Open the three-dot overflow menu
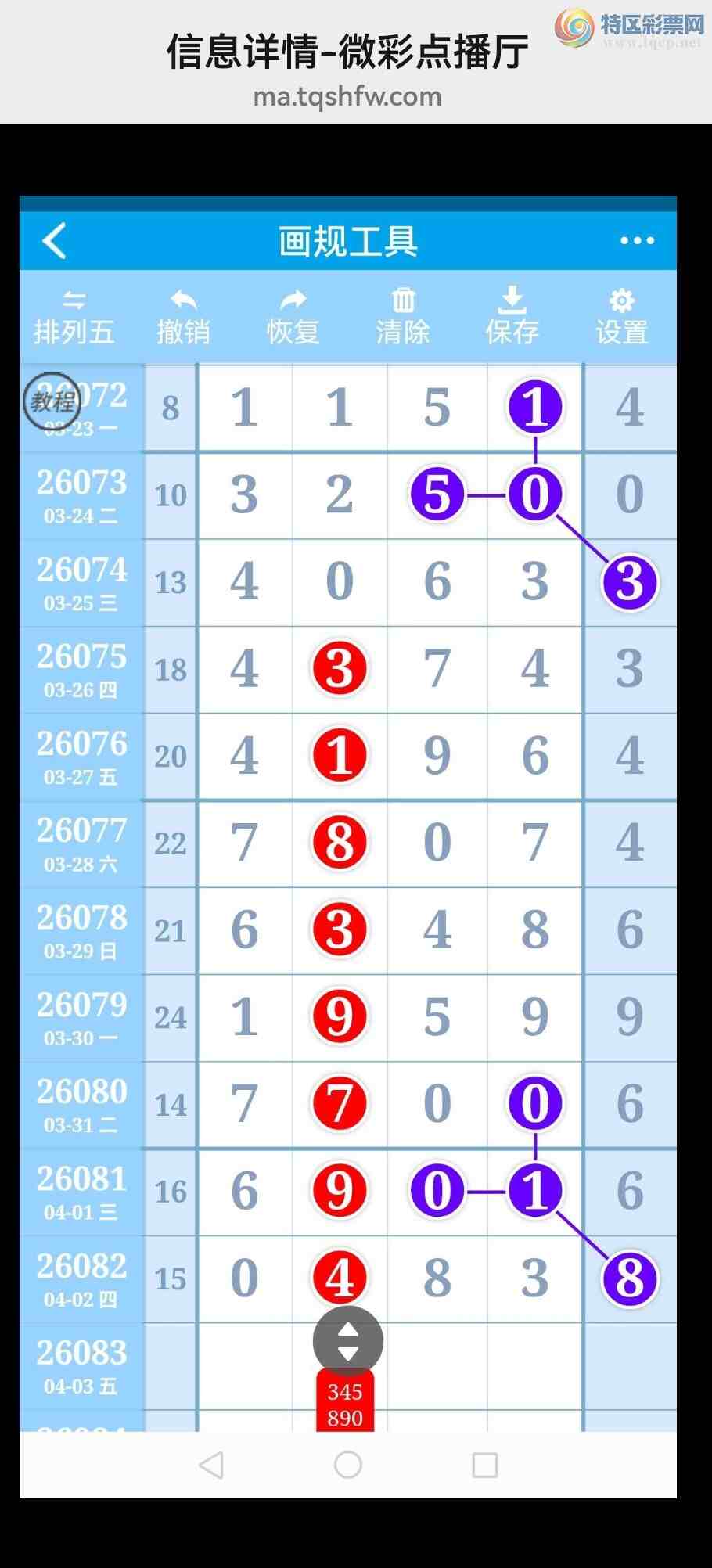This screenshot has height=1568, width=712. point(637,241)
